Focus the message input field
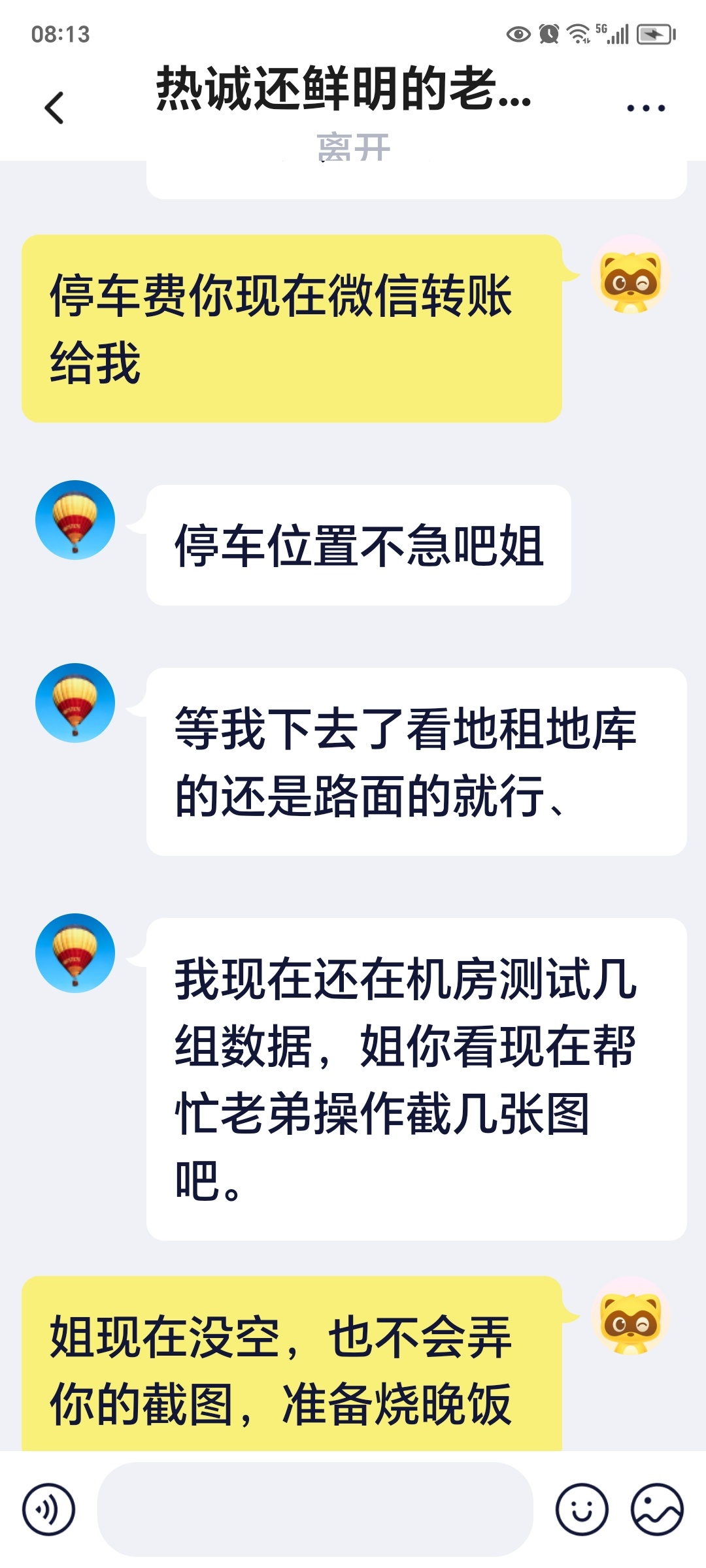The width and height of the screenshot is (706, 1568). [315, 1510]
